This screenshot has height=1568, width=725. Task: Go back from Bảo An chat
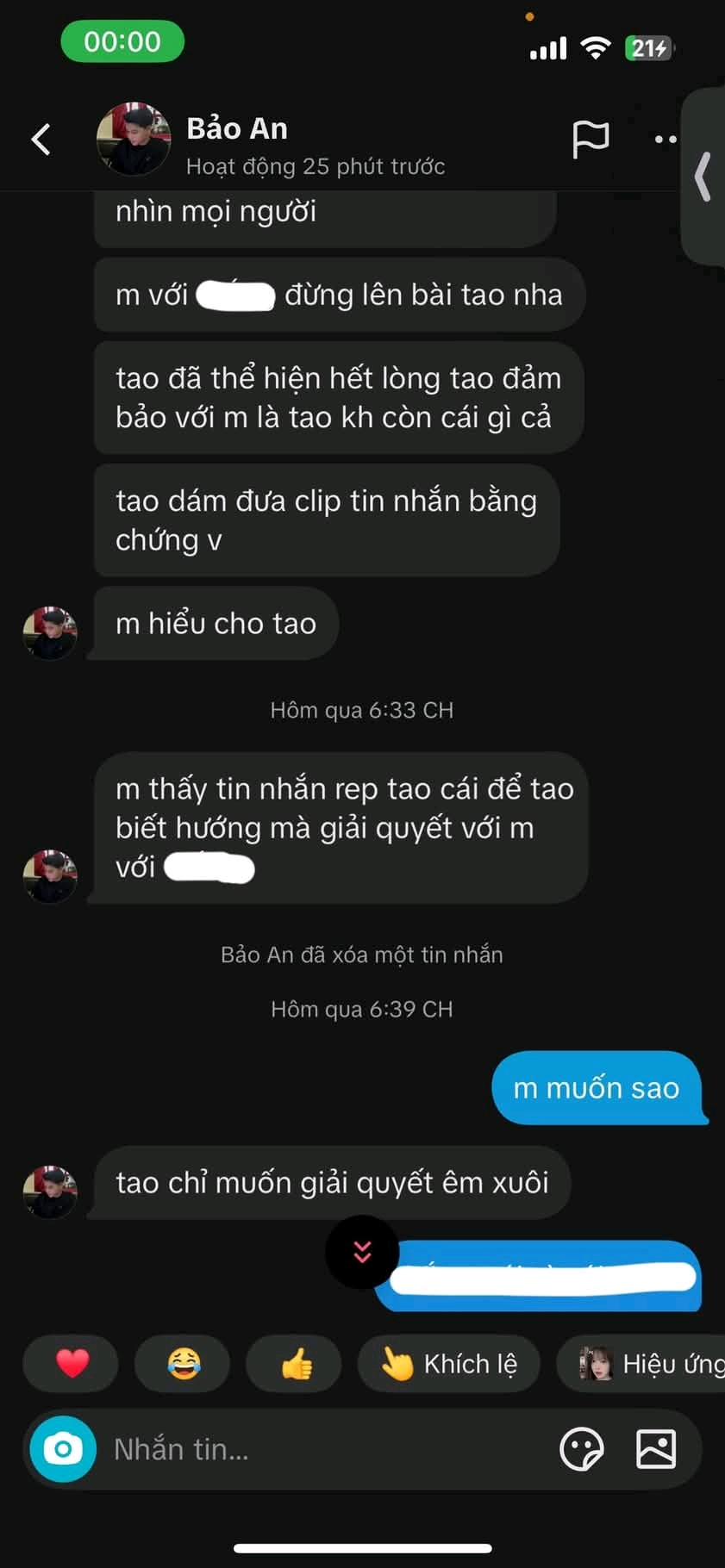pos(41,140)
